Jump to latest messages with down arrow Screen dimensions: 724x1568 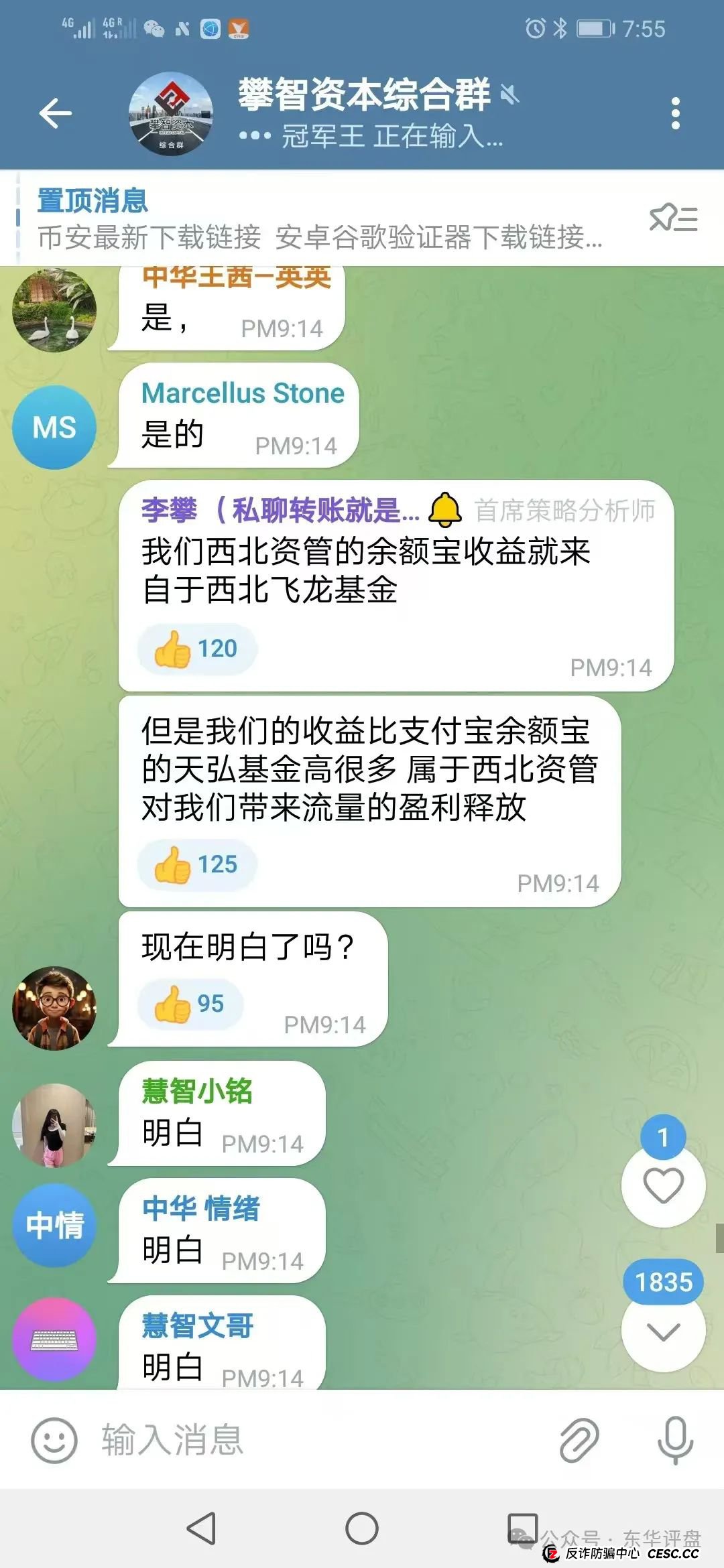[x=663, y=1331]
